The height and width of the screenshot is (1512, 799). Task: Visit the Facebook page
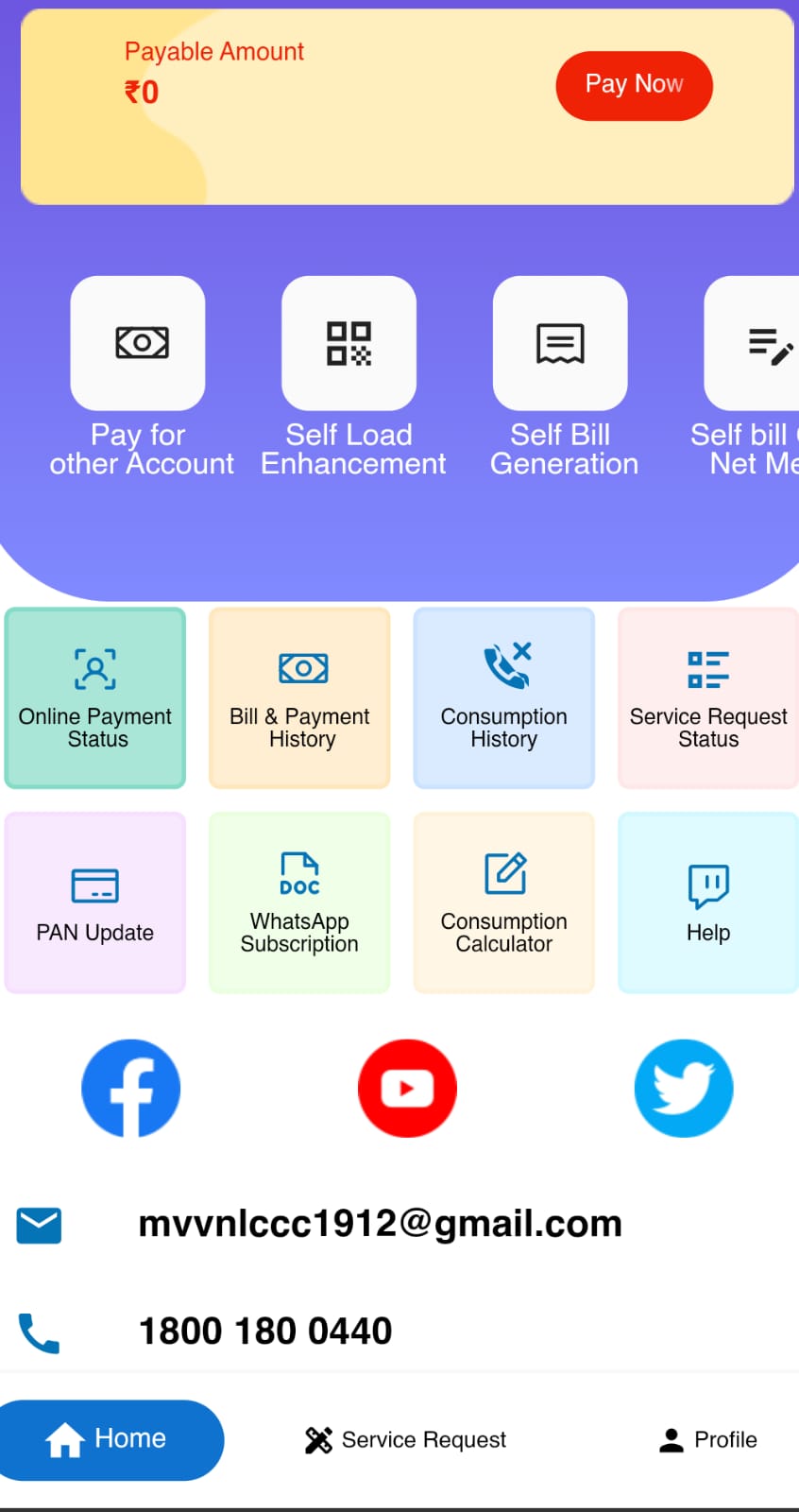click(131, 1089)
